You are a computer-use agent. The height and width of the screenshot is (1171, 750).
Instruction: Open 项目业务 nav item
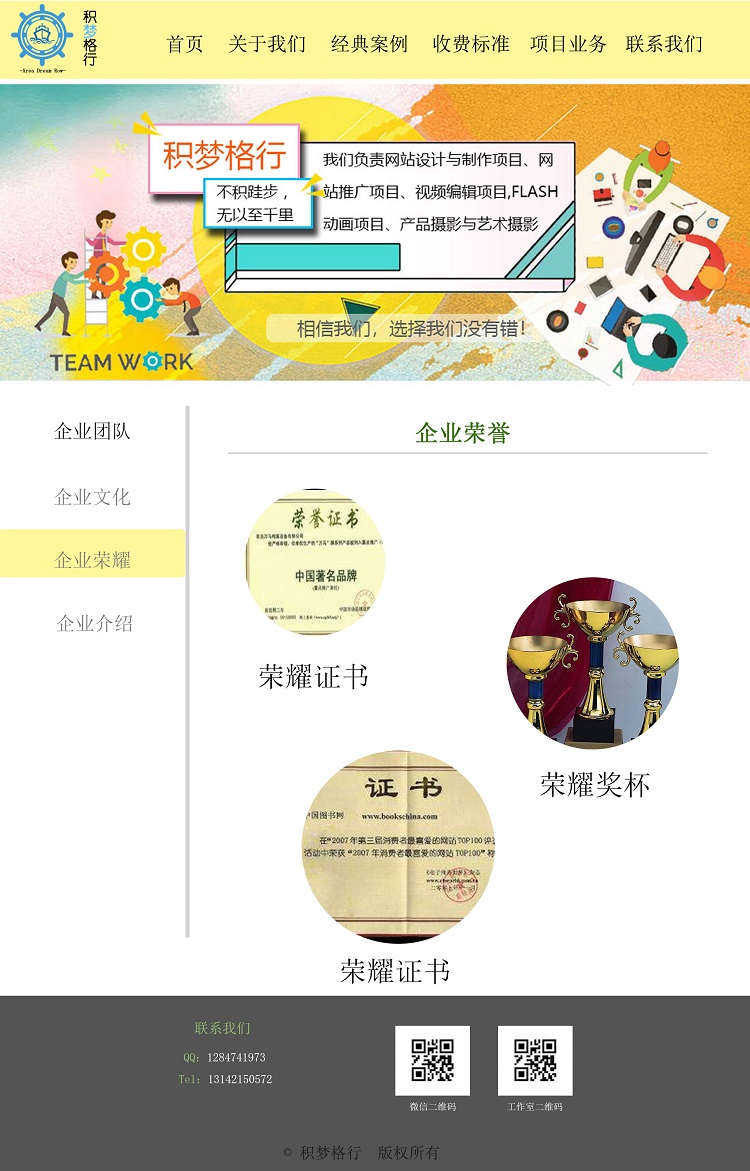pos(568,44)
